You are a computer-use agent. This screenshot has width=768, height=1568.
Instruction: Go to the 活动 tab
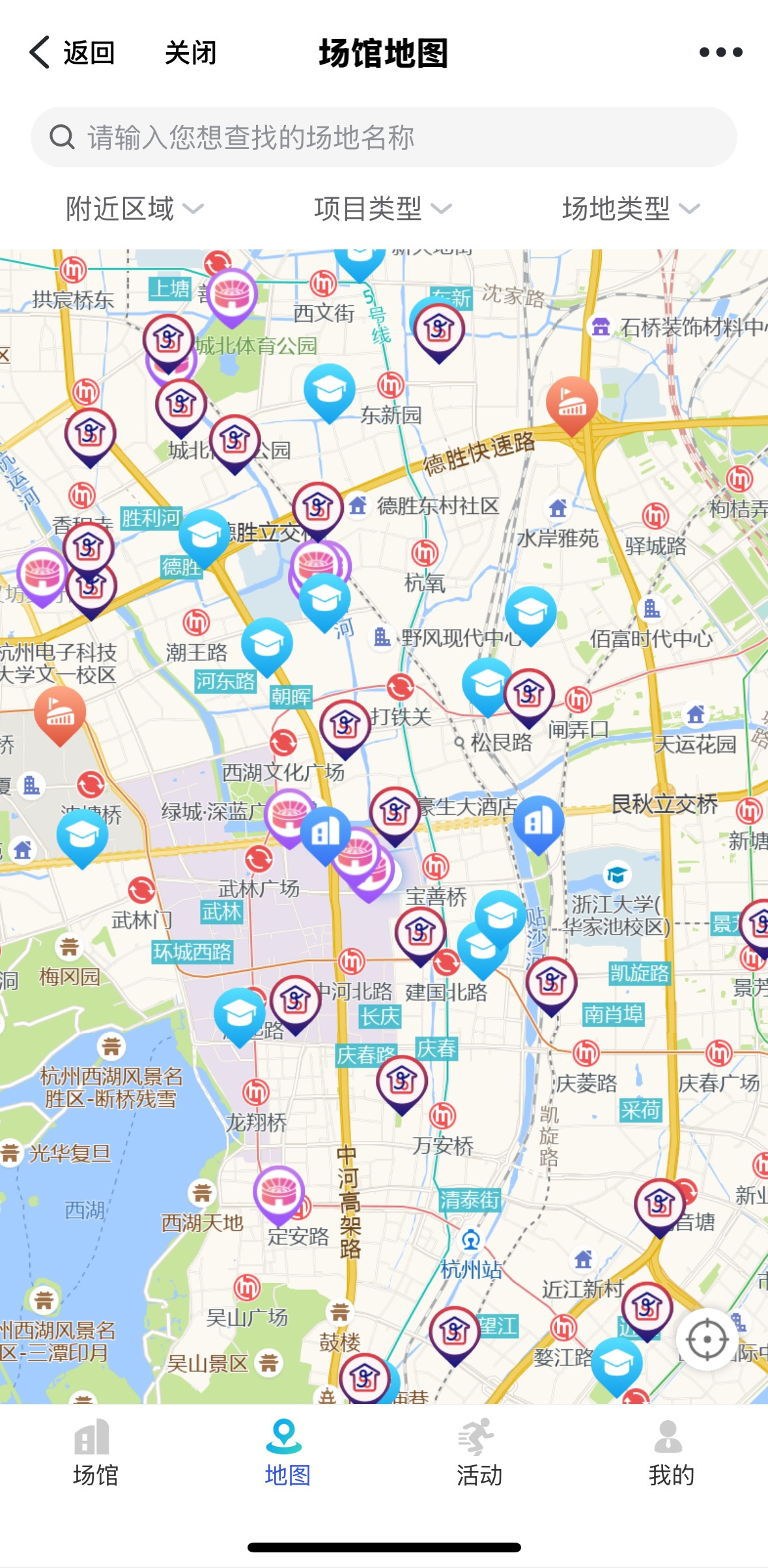[479, 1453]
